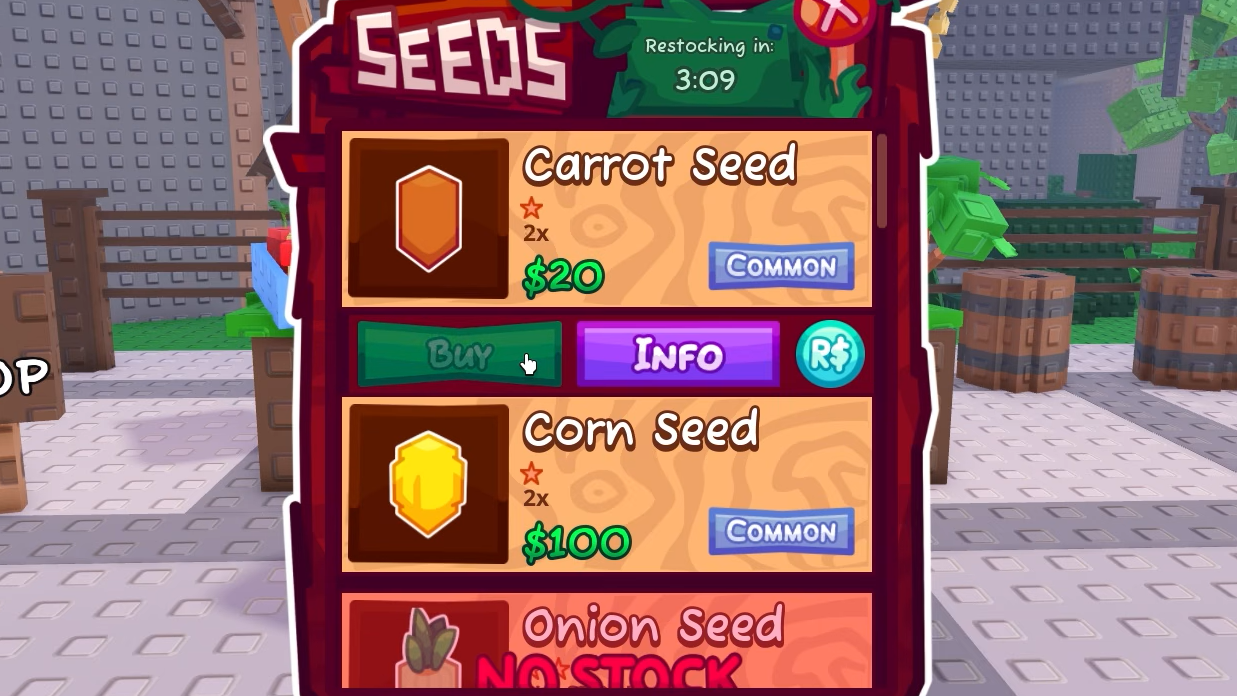1237x696 pixels.
Task: Purchase Carrot Seed with Robux
Action: click(830, 354)
